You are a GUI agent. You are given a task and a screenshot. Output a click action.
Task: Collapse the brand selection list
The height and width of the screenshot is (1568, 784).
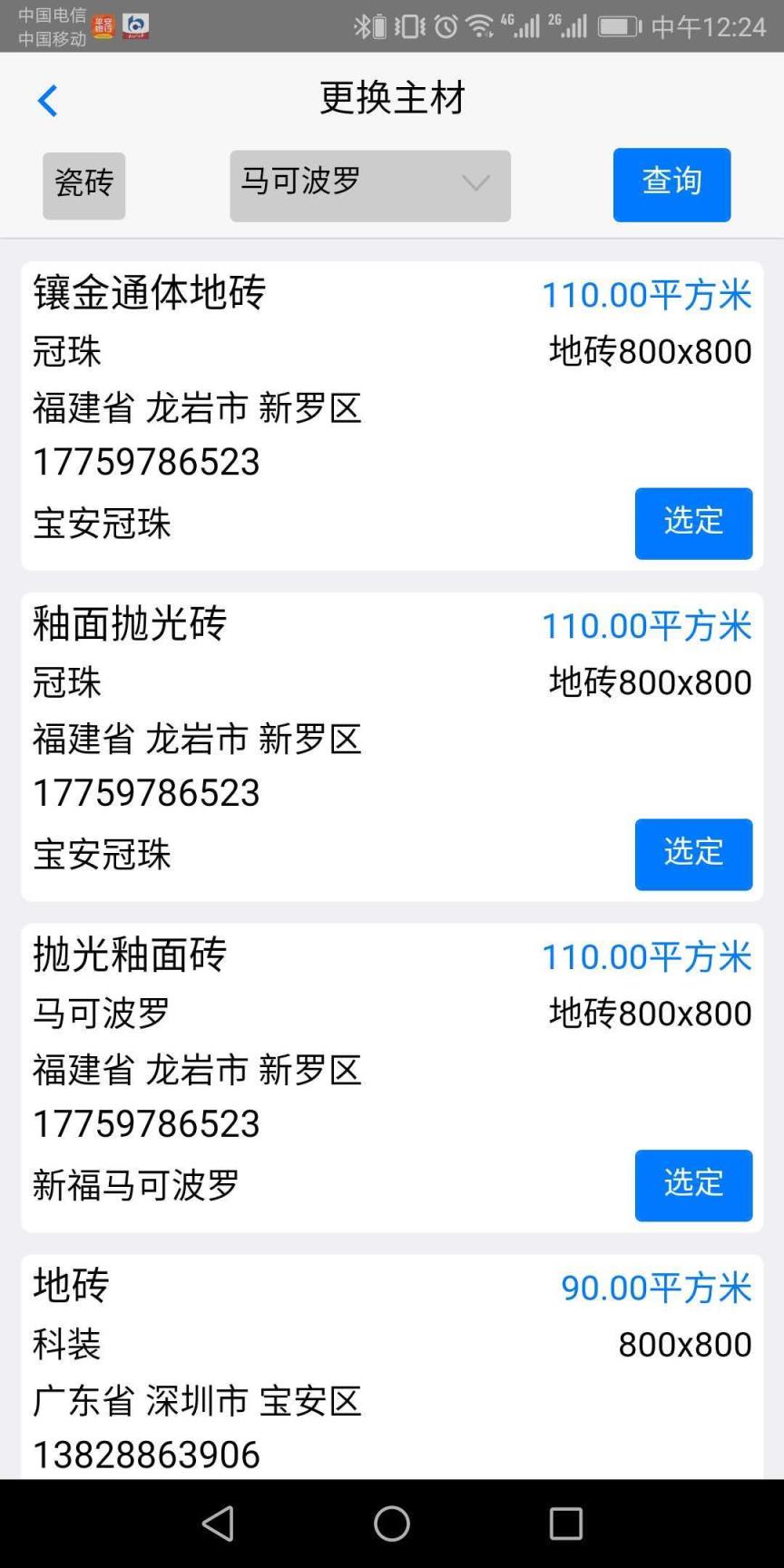[475, 185]
